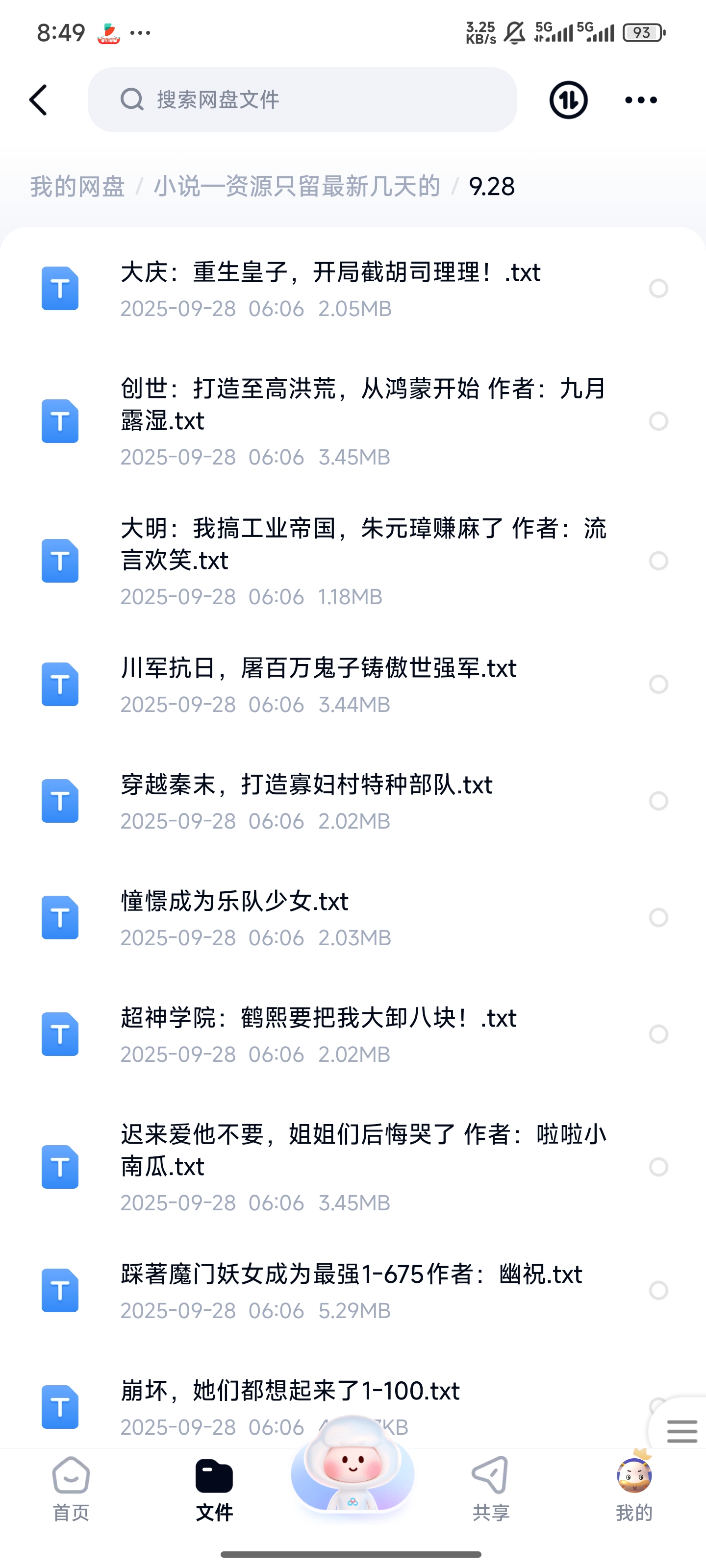Open 穿越秦末，打造寡妇村特种部队.txt
The height and width of the screenshot is (1568, 706).
[306, 801]
